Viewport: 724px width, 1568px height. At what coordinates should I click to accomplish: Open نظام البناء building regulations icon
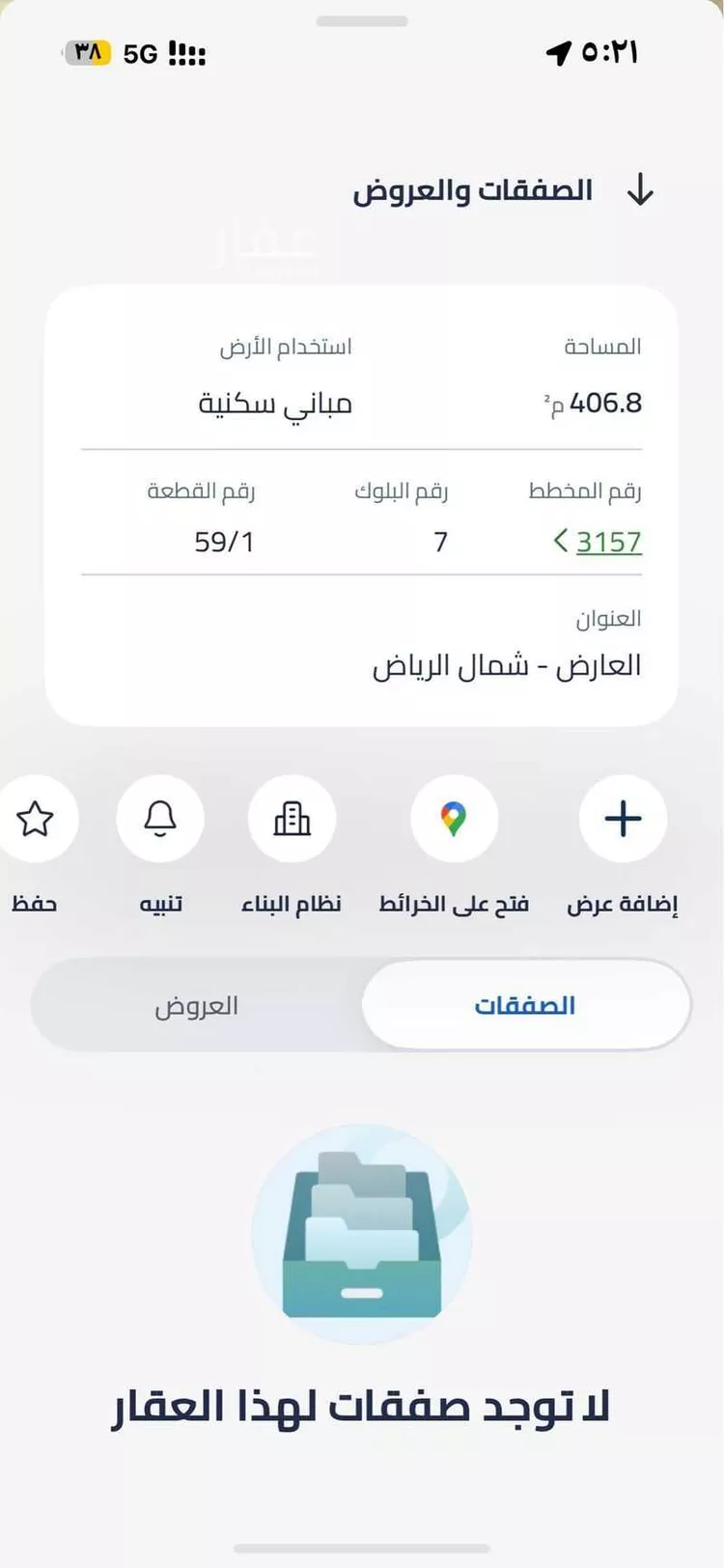292,819
